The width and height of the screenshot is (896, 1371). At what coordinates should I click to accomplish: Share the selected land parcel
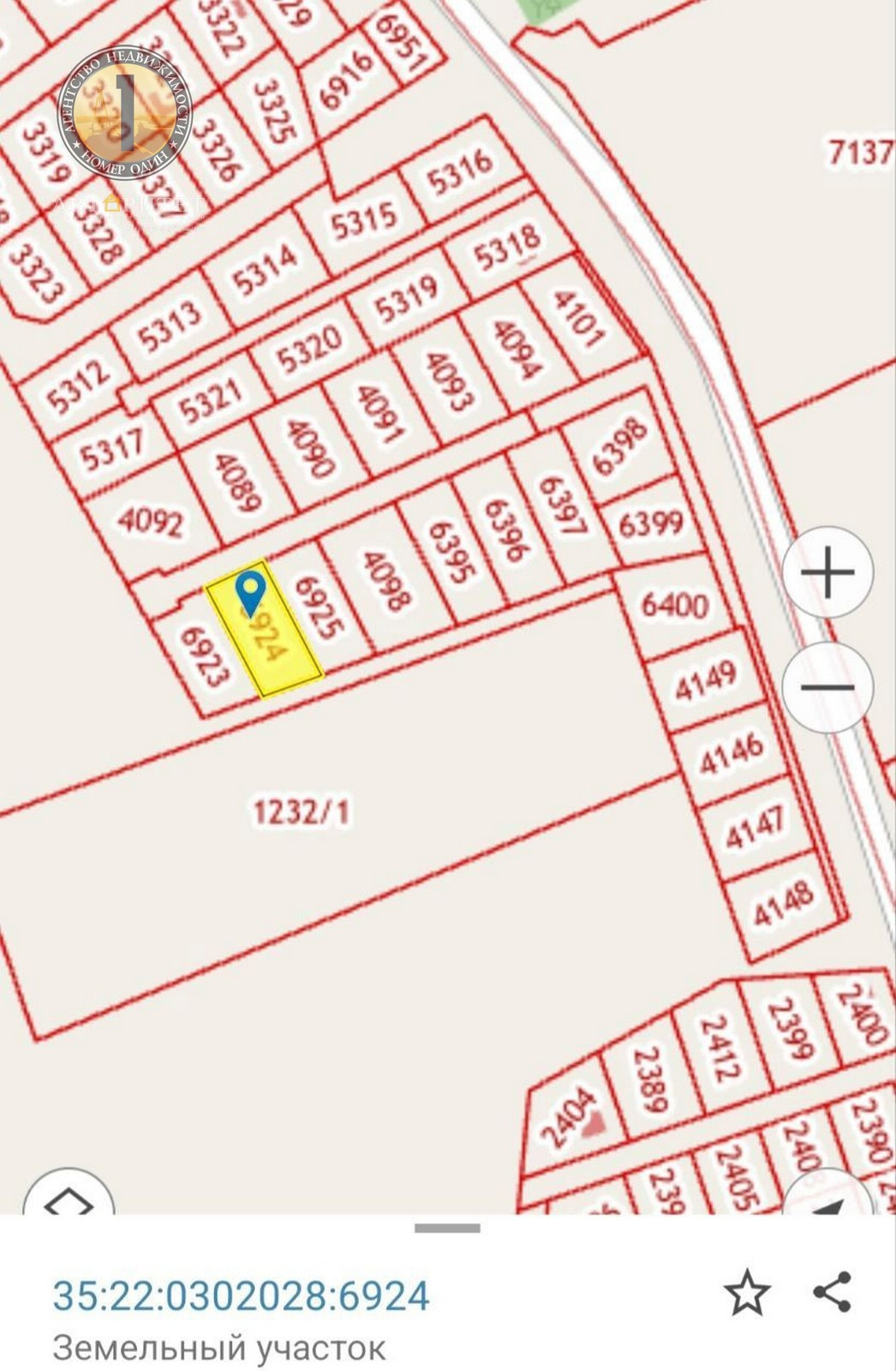click(832, 1291)
